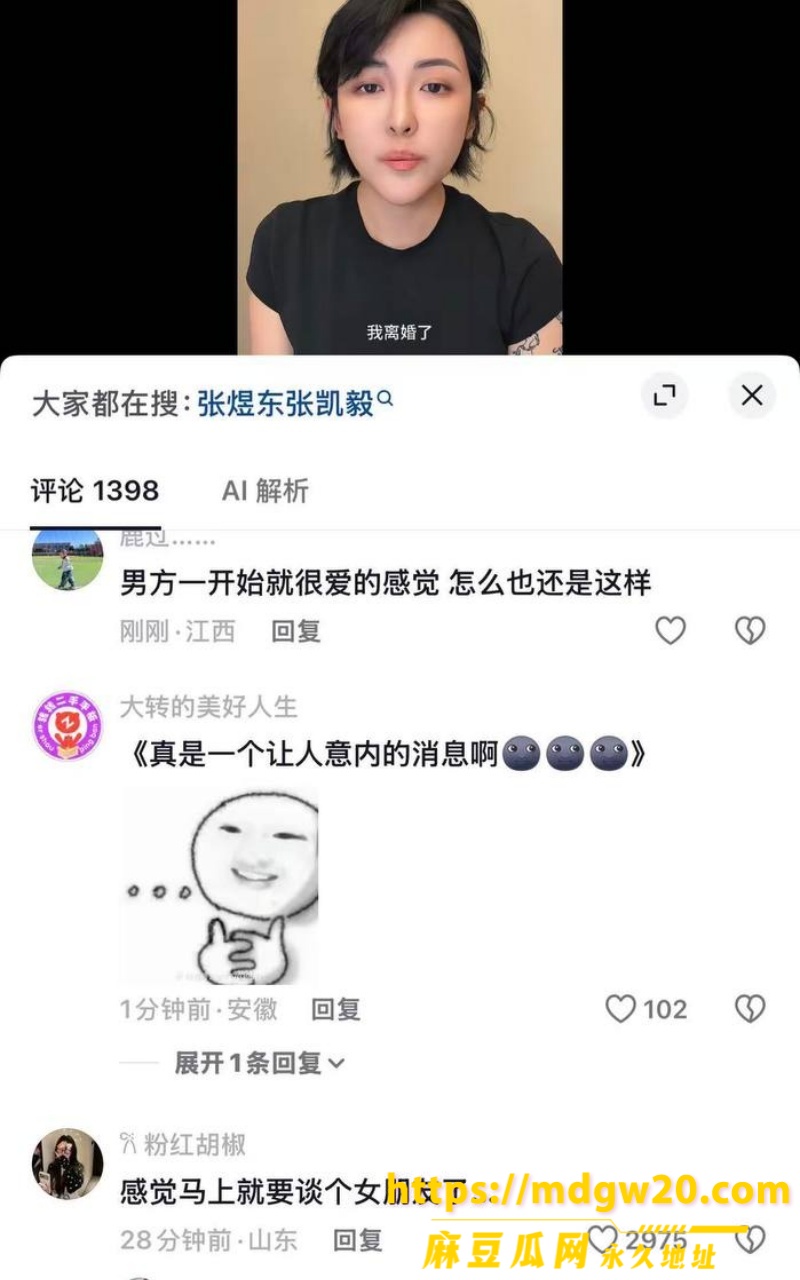Like 大转的美好人生's comment
800x1280 pixels.
tap(646, 1009)
